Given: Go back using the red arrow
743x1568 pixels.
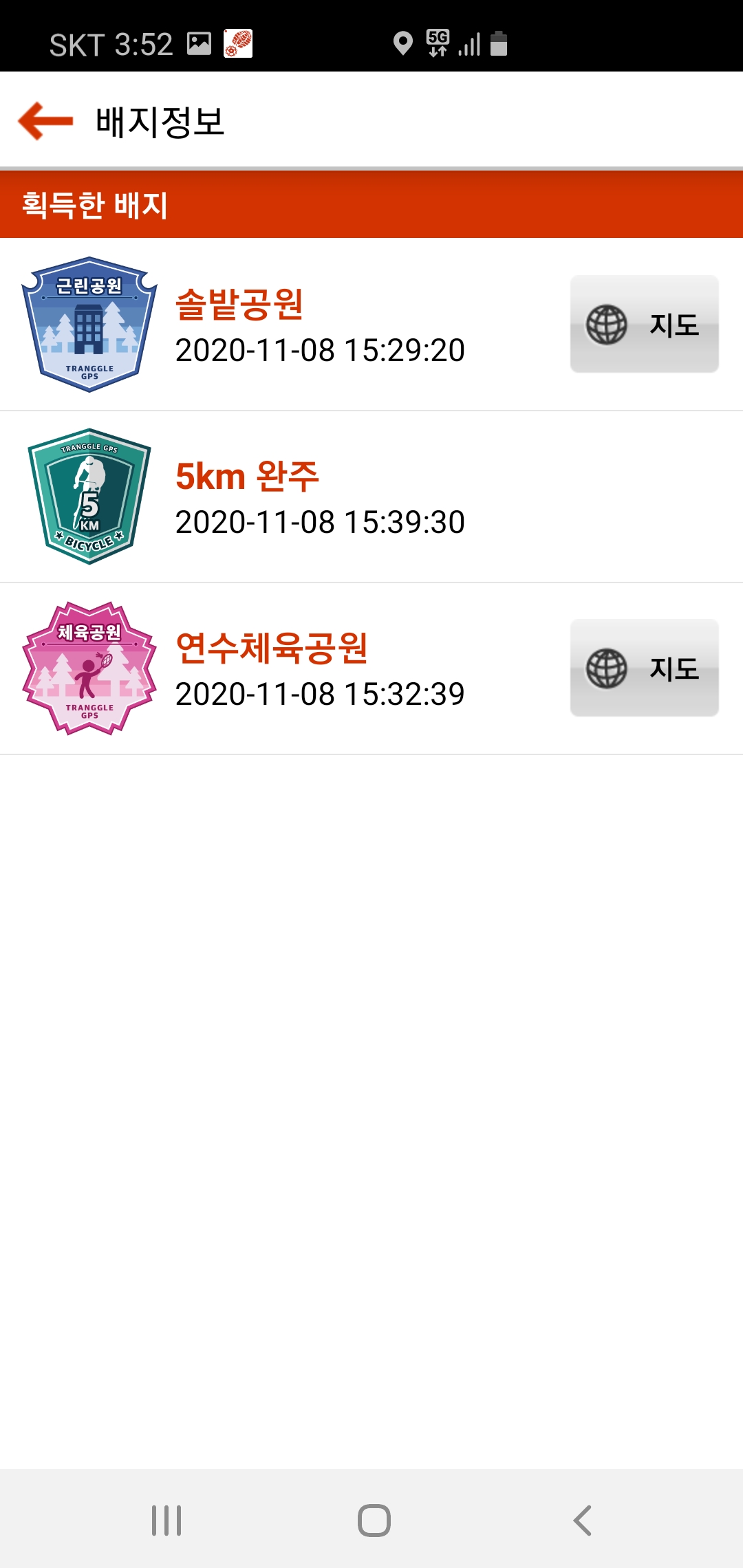Looking at the screenshot, I should (x=45, y=121).
